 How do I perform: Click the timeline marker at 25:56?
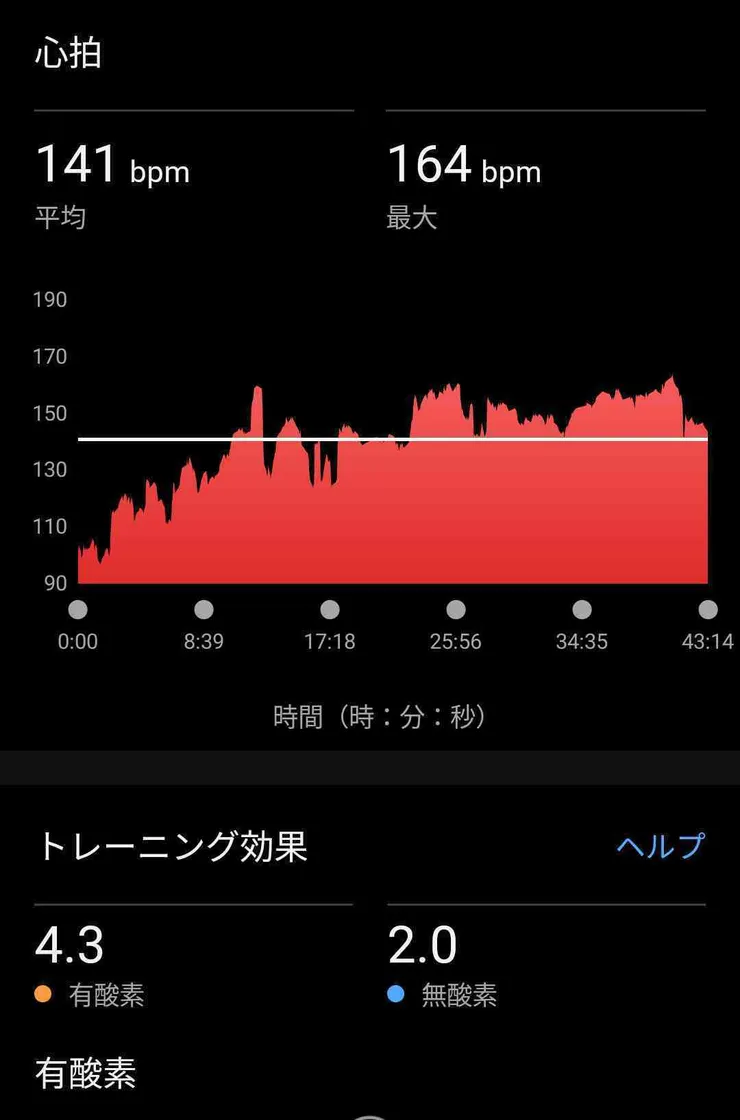[x=456, y=608]
